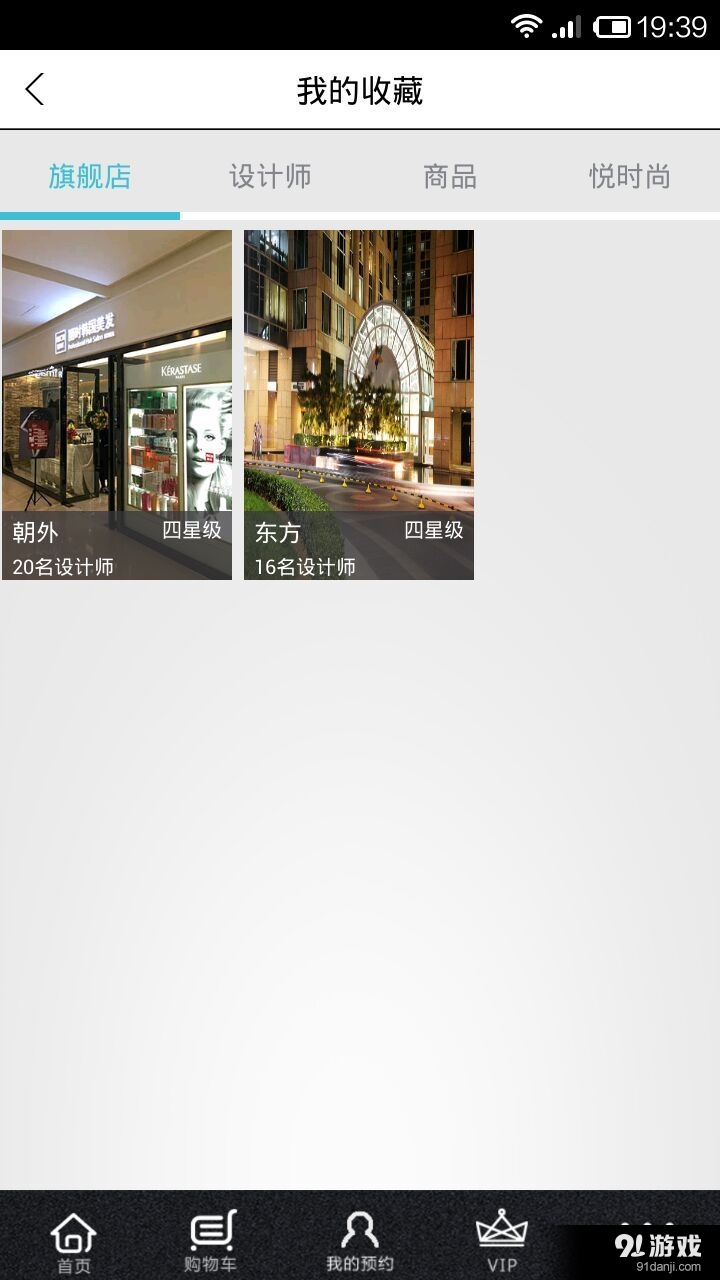Click the 我的收藏 title text
Viewport: 720px width, 1280px height.
[360, 89]
